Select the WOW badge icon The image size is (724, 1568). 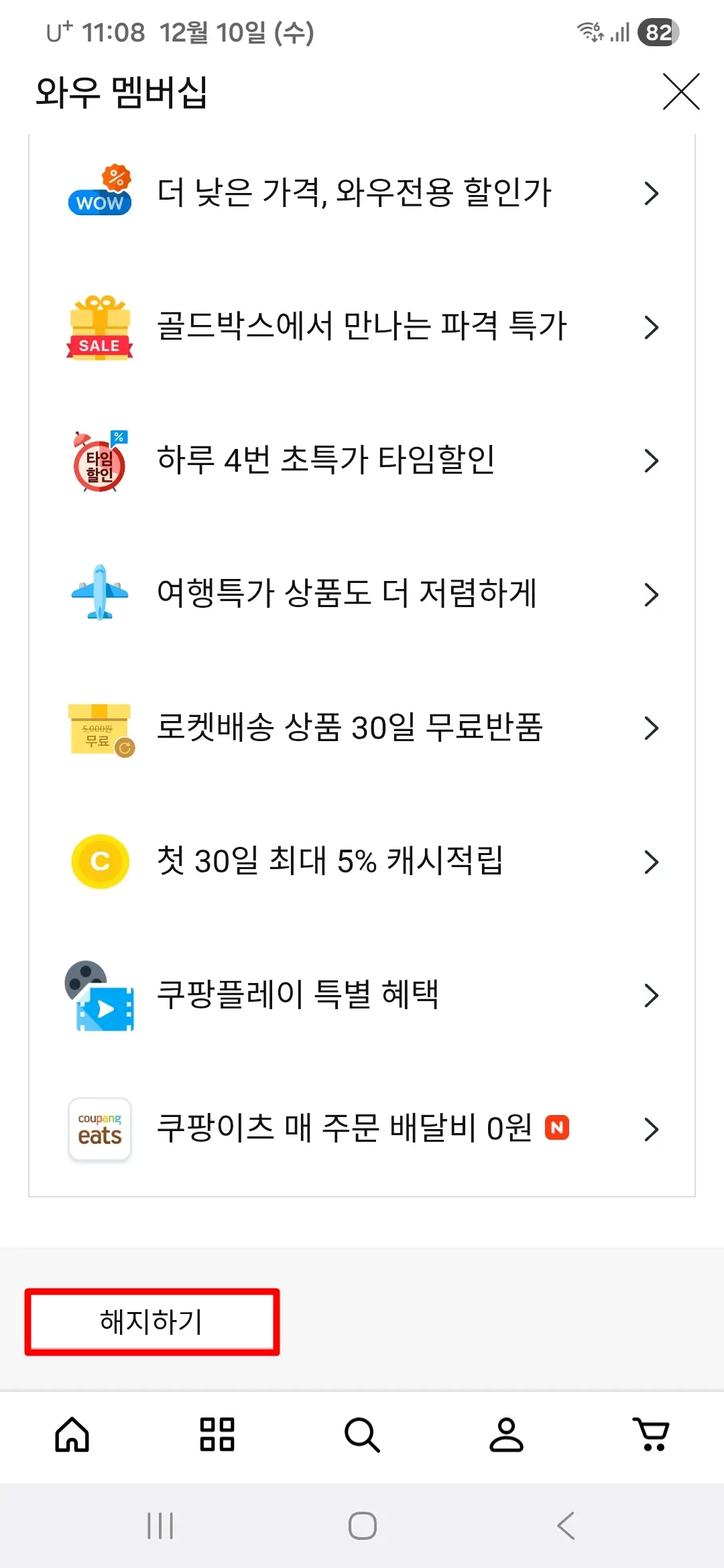click(x=99, y=192)
